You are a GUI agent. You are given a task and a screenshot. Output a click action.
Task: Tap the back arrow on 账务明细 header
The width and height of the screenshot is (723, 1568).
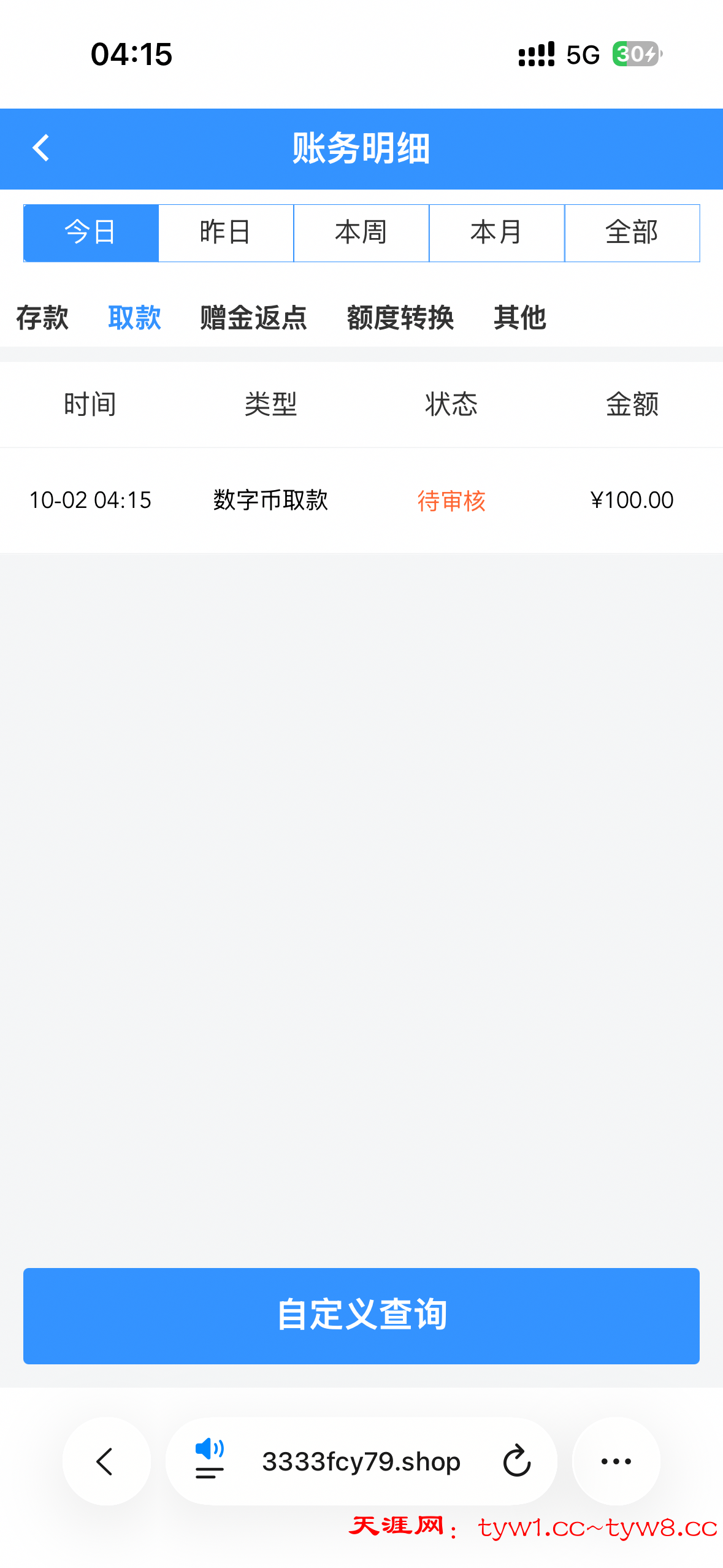[x=40, y=148]
